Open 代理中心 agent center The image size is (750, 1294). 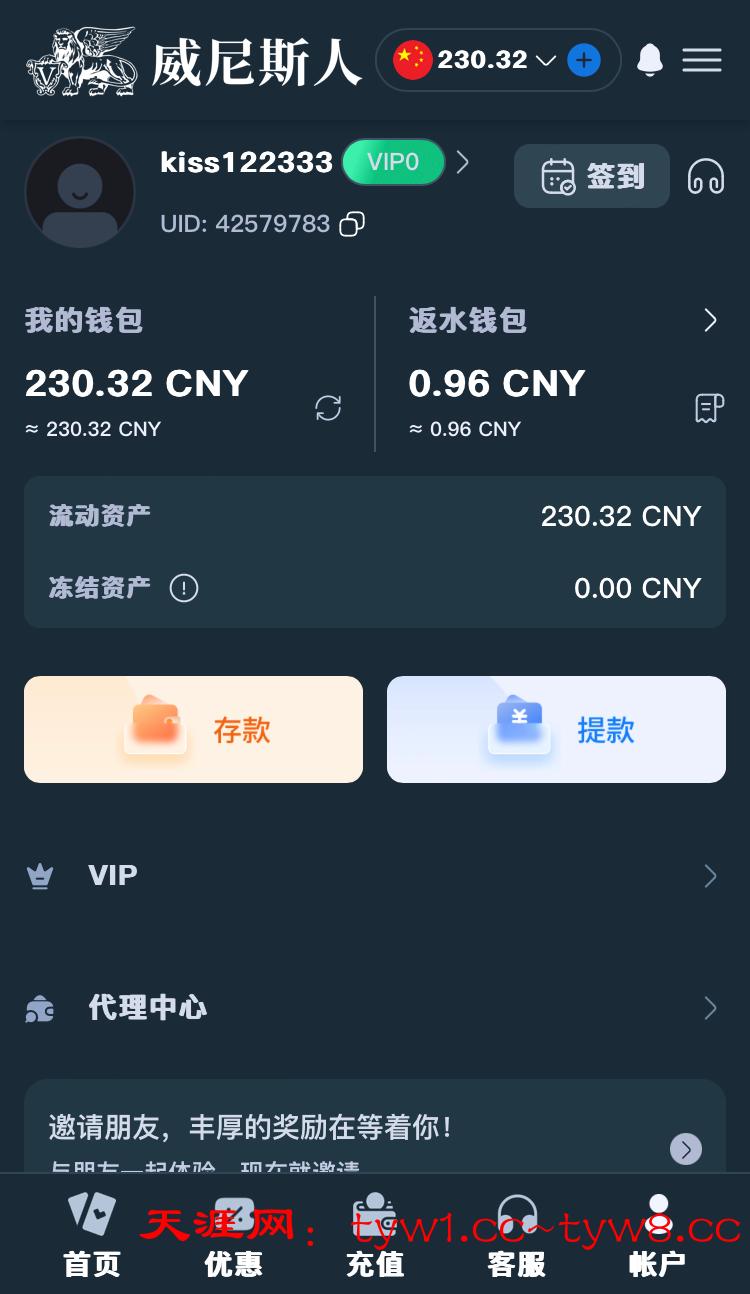click(375, 1008)
